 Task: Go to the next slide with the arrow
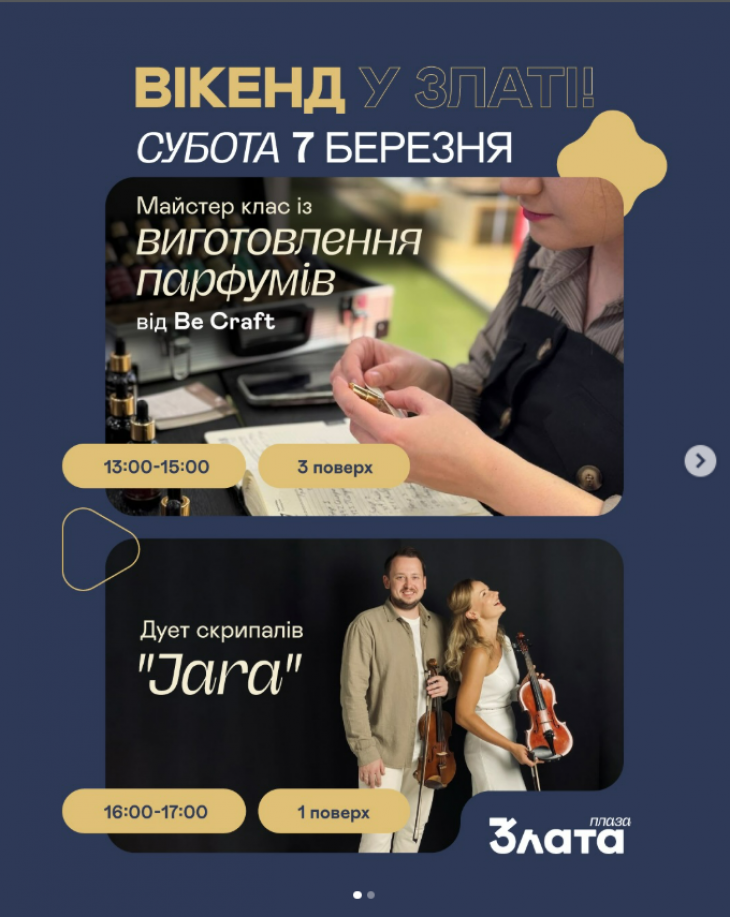coord(700,460)
